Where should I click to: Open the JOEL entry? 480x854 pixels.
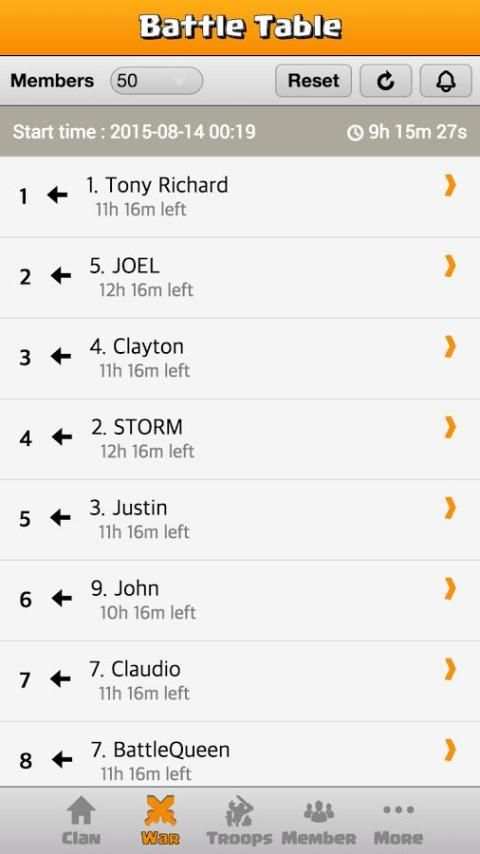(x=240, y=278)
